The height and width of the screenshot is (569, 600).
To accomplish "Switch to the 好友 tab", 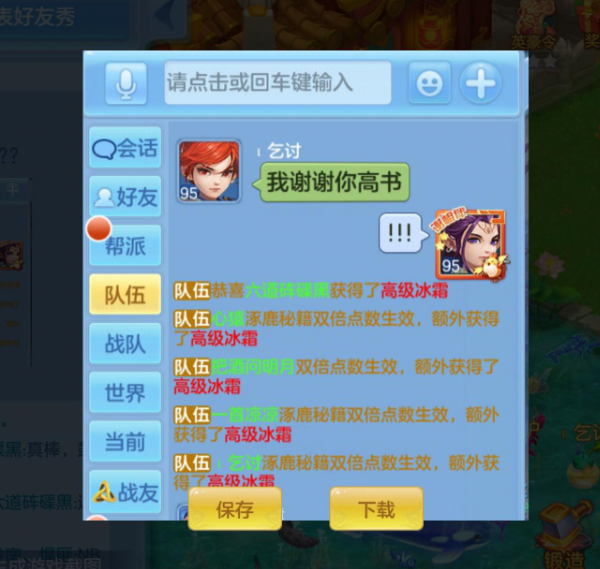I will coord(125,197).
